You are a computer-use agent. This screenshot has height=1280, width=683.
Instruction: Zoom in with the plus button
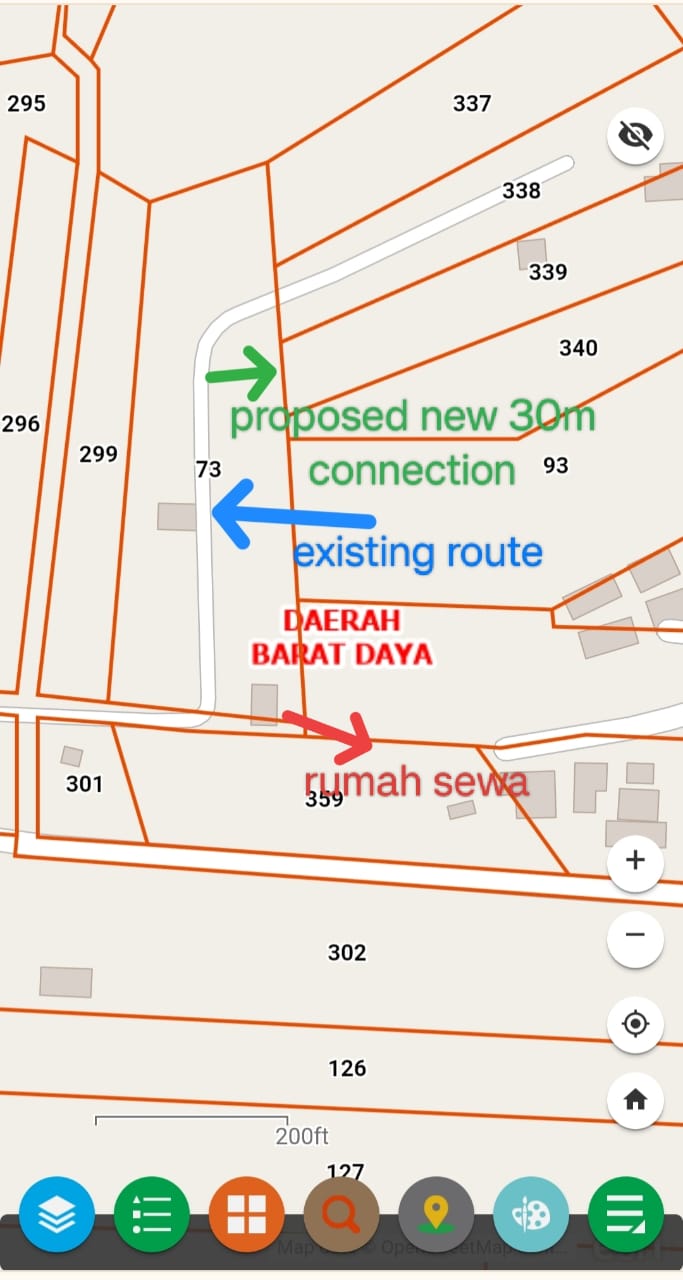coord(635,861)
